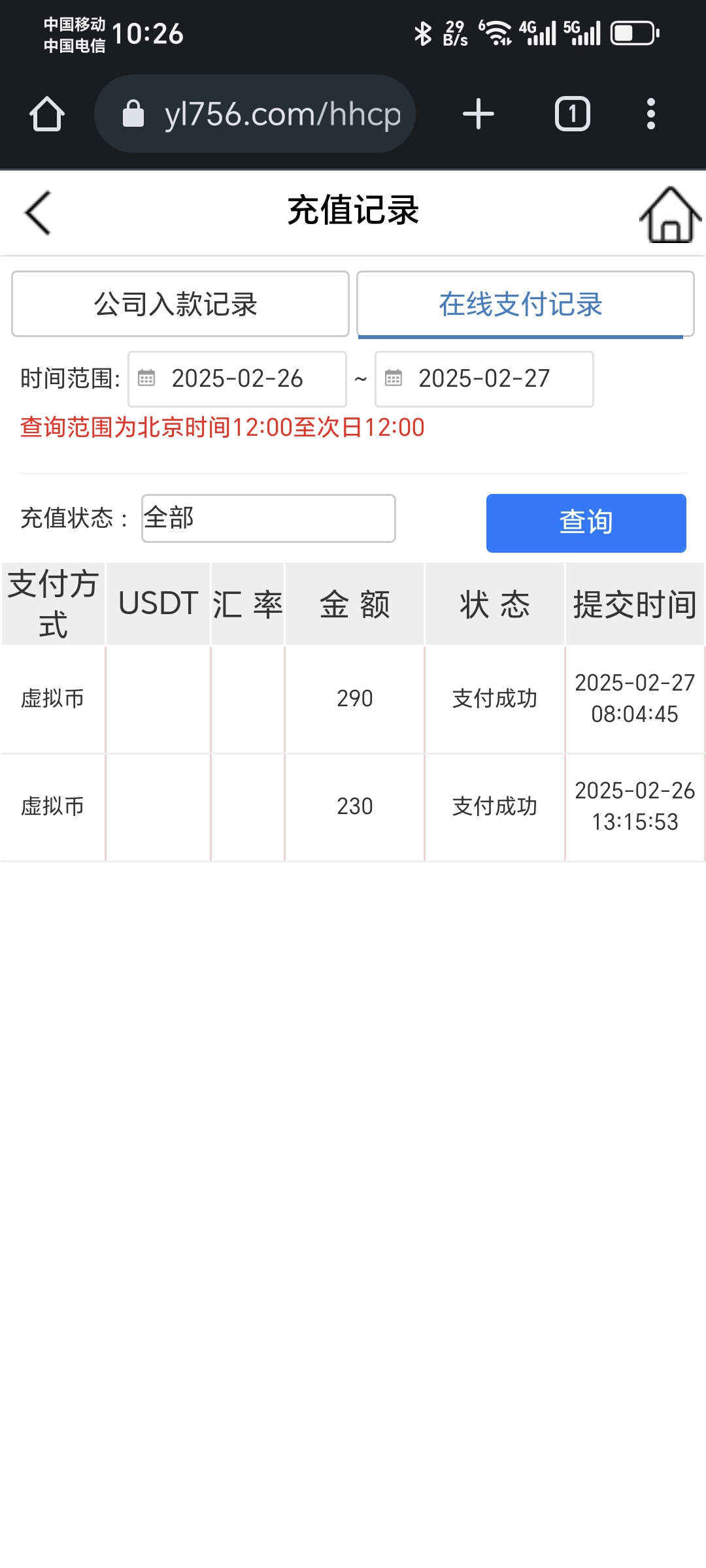
Task: Open the browser's three-dot overflow menu
Action: pos(649,112)
